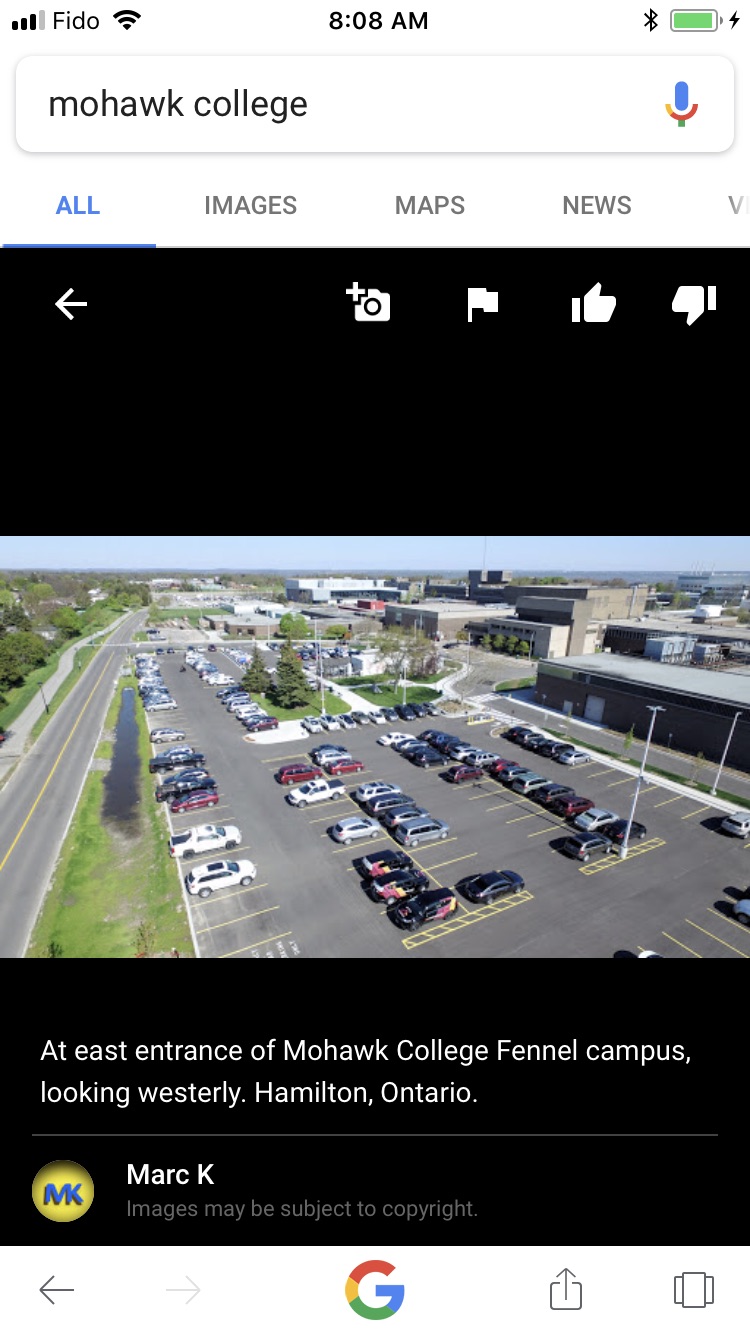
Task: Switch to the News tab
Action: [596, 206]
